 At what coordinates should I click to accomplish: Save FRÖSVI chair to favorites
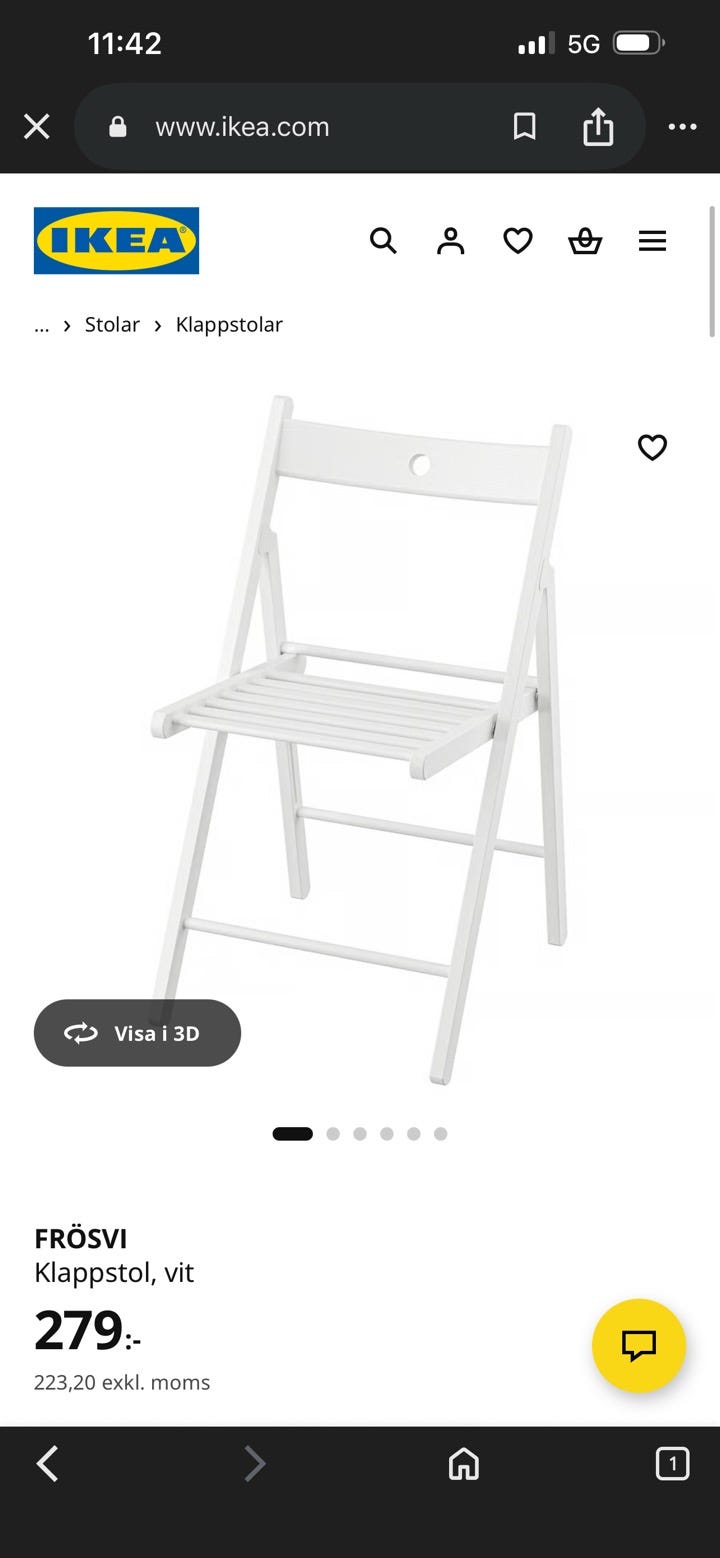pos(652,448)
